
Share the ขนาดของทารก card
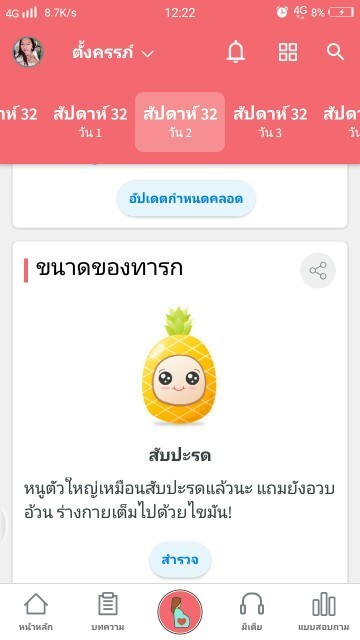pyautogui.click(x=318, y=271)
